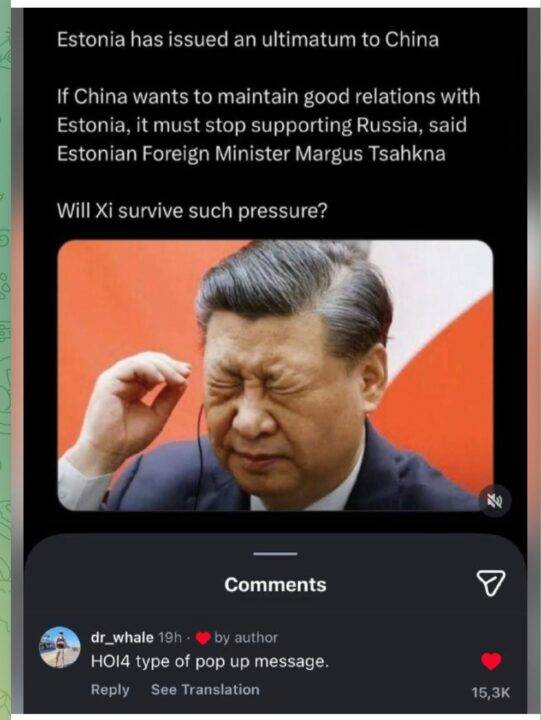541x720 pixels.
Task: Share the post via the paper plane icon
Action: click(x=491, y=584)
